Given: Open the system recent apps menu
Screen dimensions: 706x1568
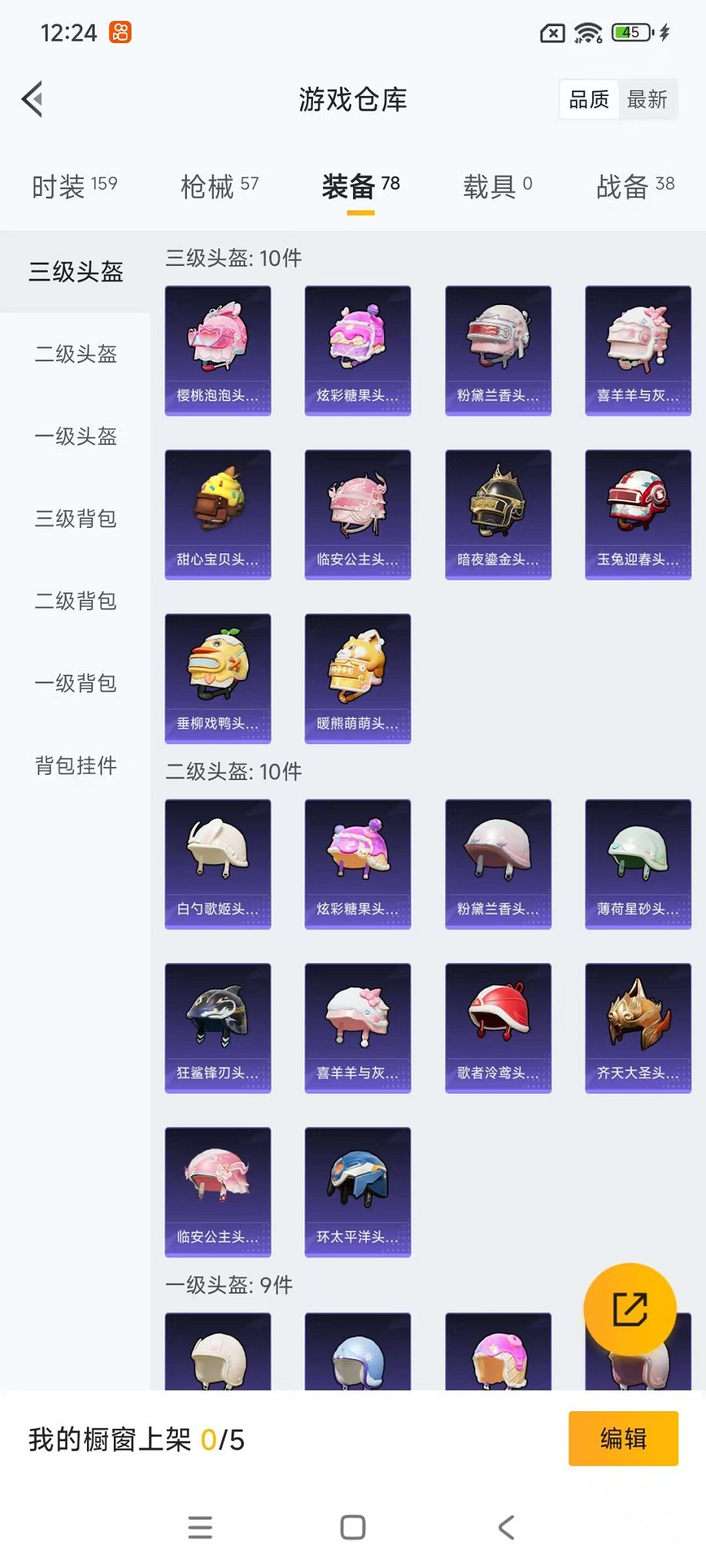Looking at the screenshot, I should click(200, 1527).
